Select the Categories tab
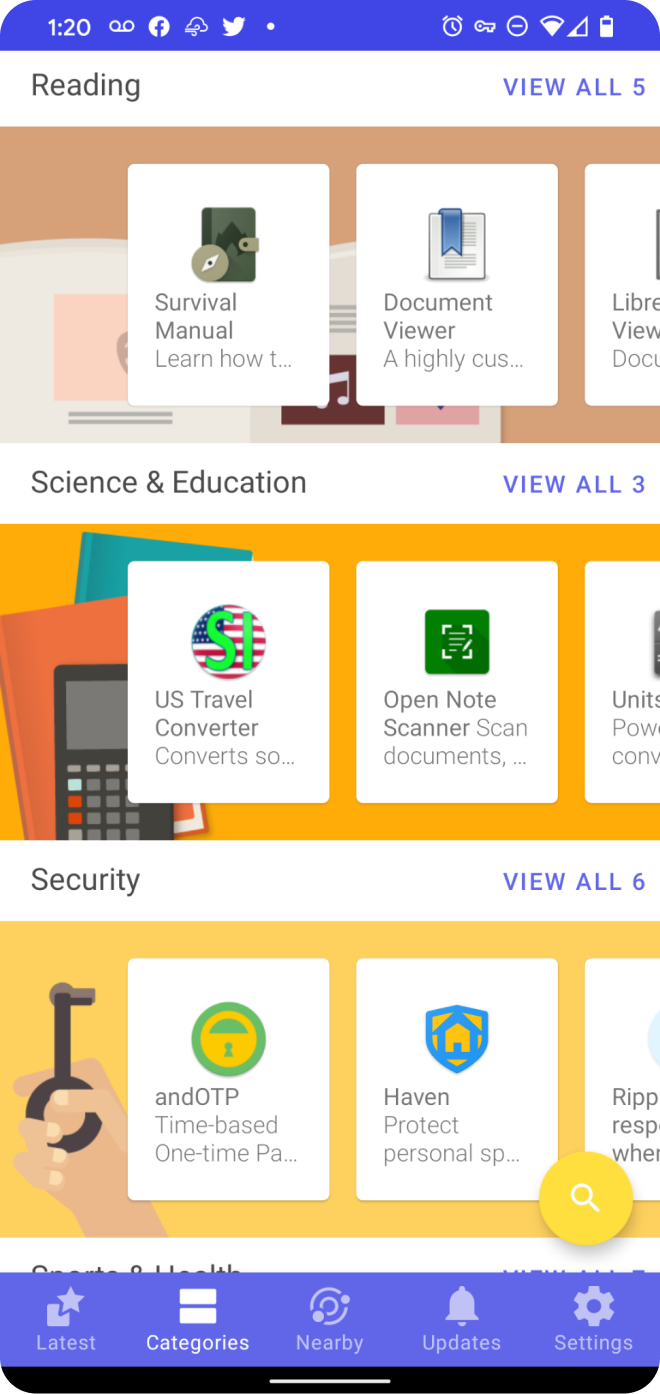This screenshot has height=1394, width=660. (197, 1320)
